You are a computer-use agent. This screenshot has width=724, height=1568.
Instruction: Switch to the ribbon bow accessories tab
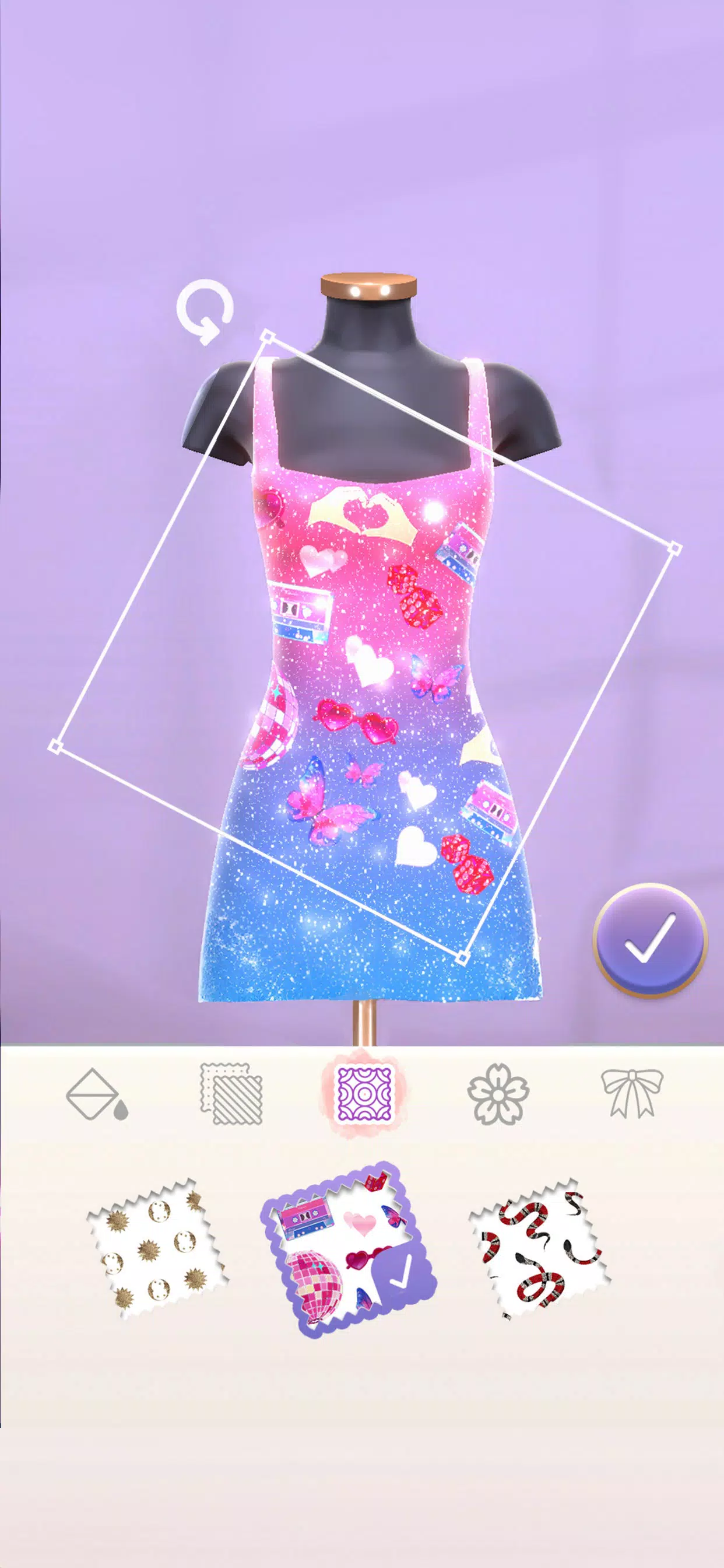tap(631, 1094)
